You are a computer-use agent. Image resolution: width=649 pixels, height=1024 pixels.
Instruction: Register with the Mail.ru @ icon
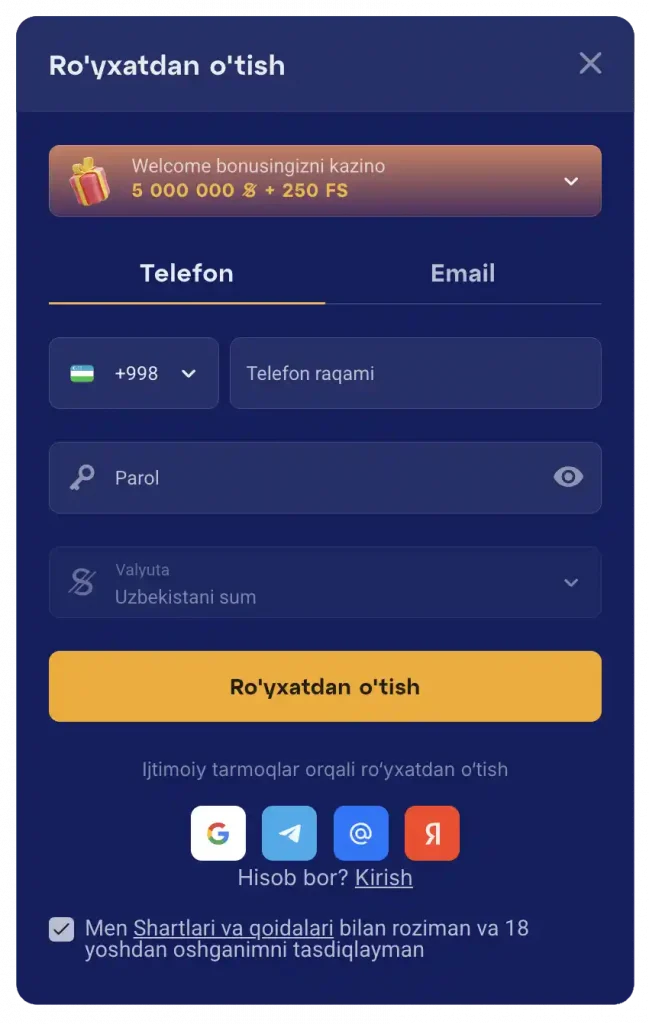(x=361, y=833)
